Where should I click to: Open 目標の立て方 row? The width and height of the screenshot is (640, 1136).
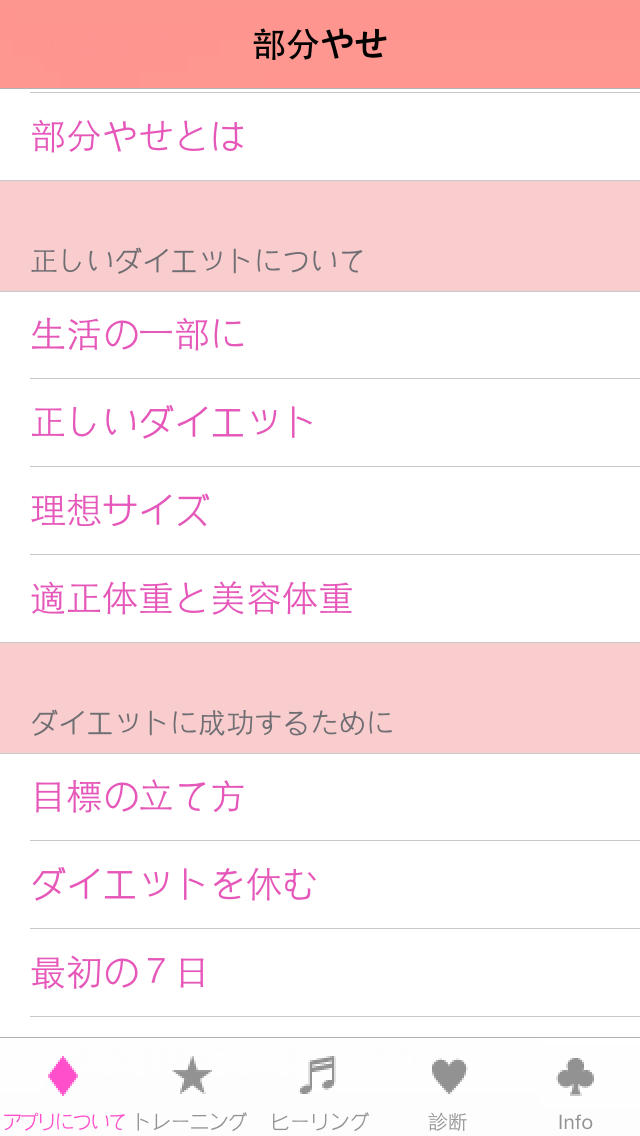[320, 796]
